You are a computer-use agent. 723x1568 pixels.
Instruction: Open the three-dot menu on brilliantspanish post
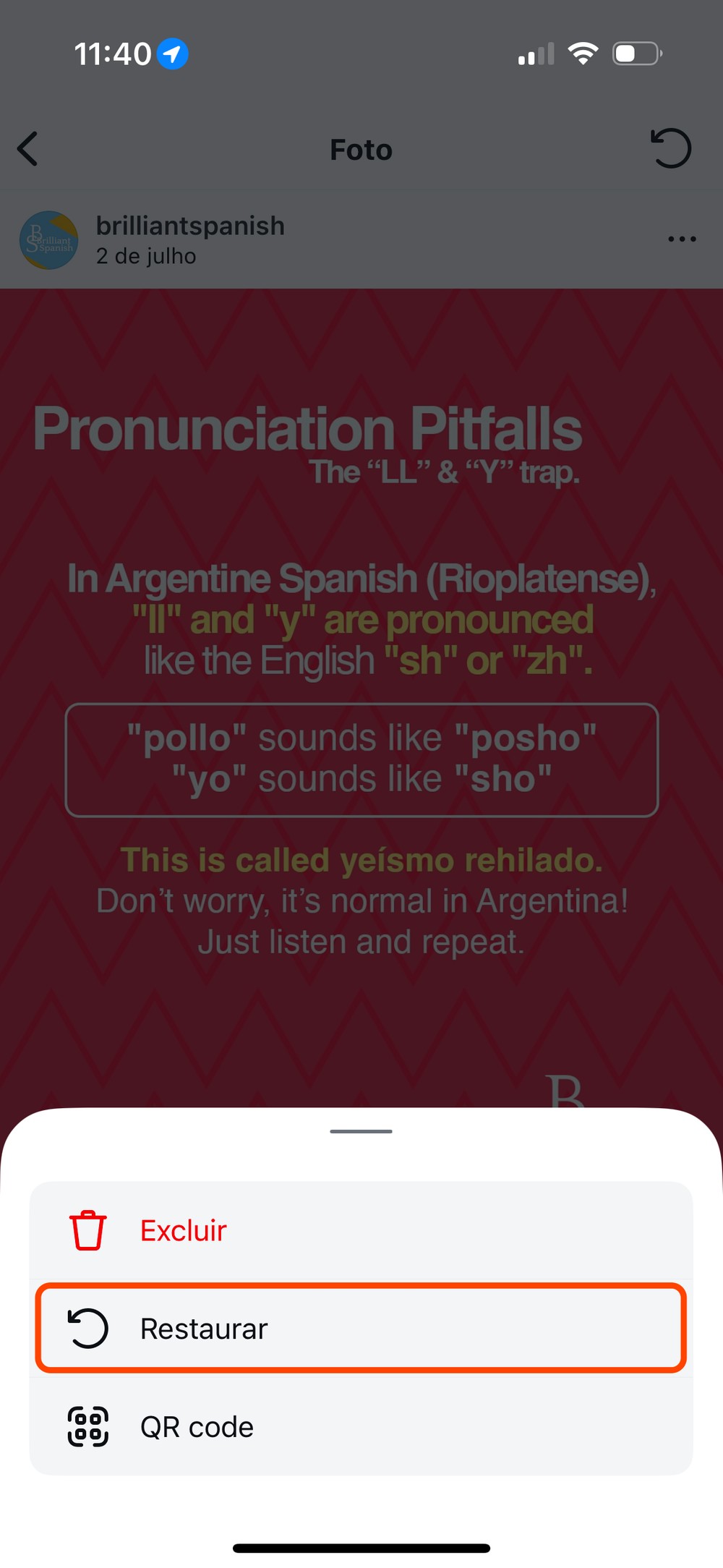click(681, 239)
